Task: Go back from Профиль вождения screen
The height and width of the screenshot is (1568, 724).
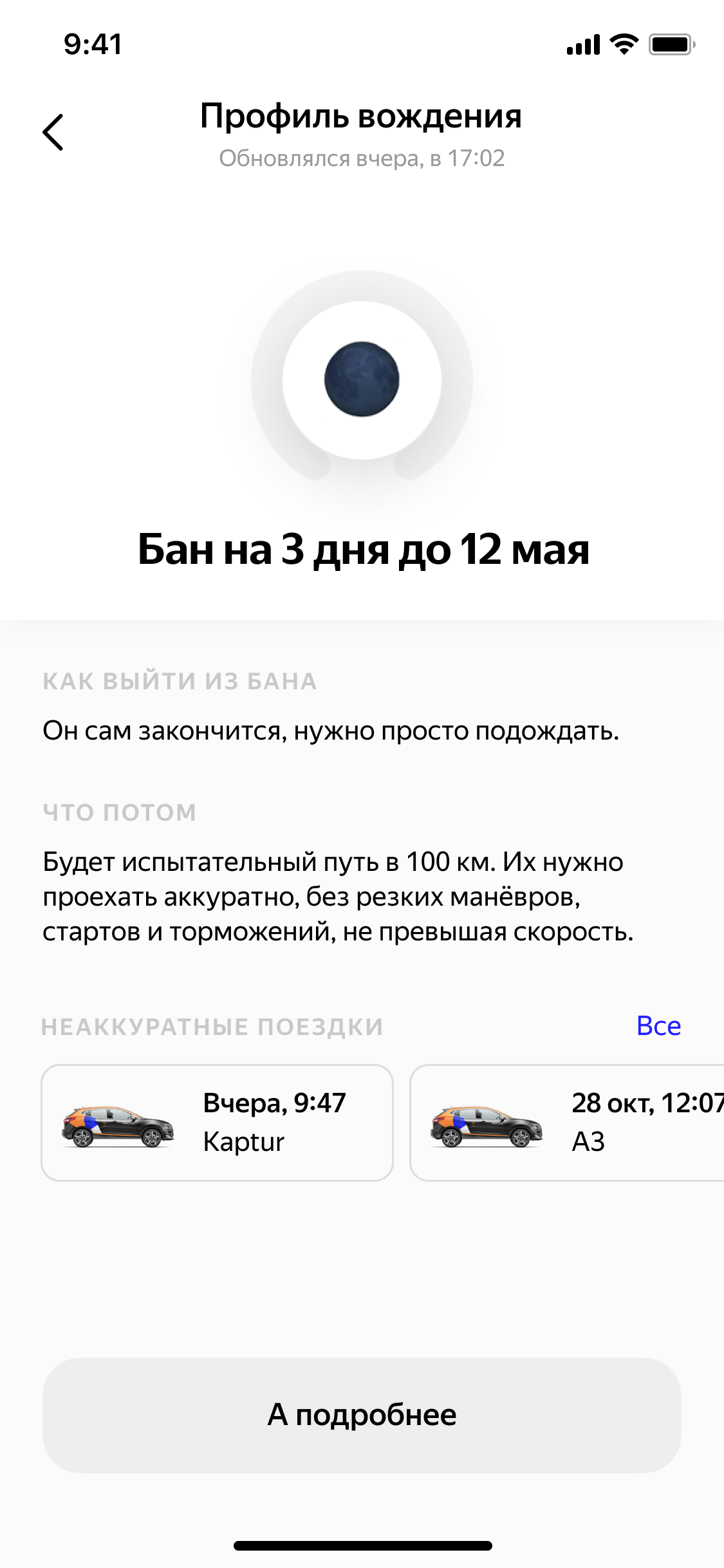Action: click(x=53, y=133)
